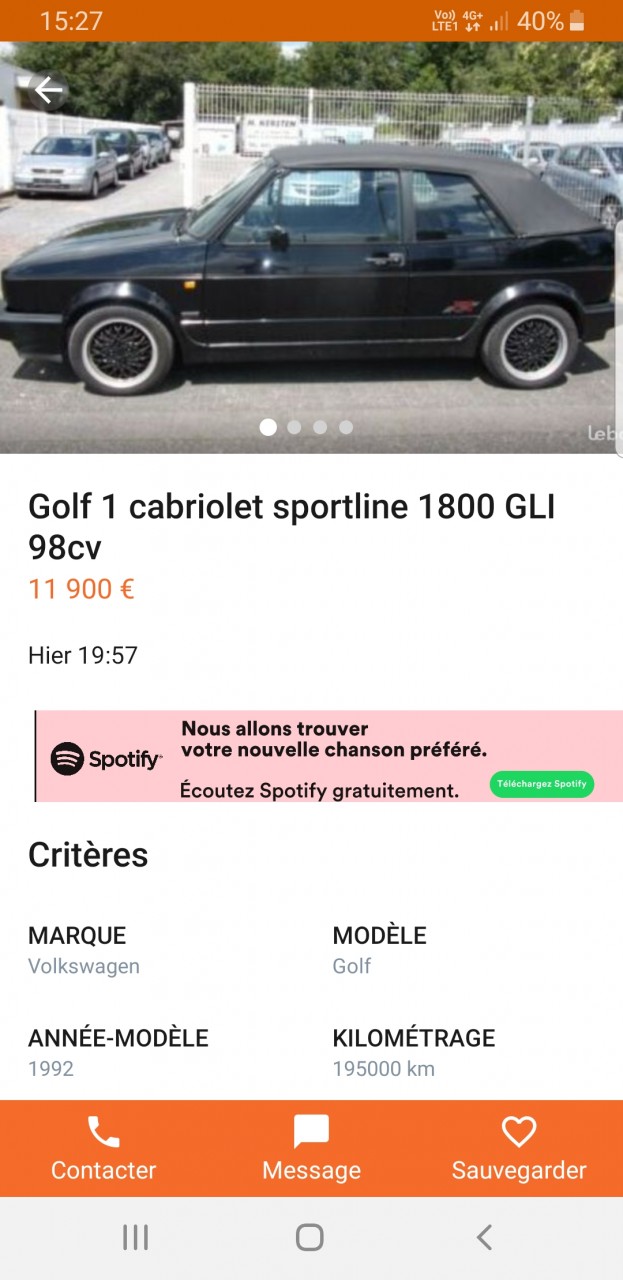The width and height of the screenshot is (623, 1280).
Task: Go to the phone home screen
Action: pyautogui.click(x=310, y=1238)
